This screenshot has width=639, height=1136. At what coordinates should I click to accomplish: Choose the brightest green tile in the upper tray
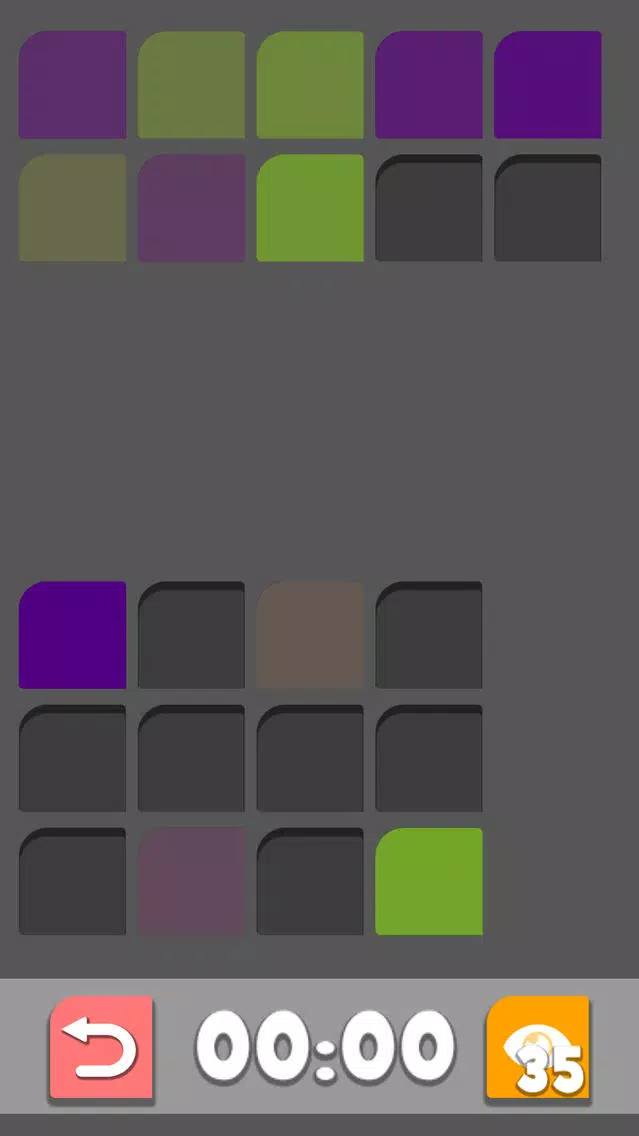[310, 207]
